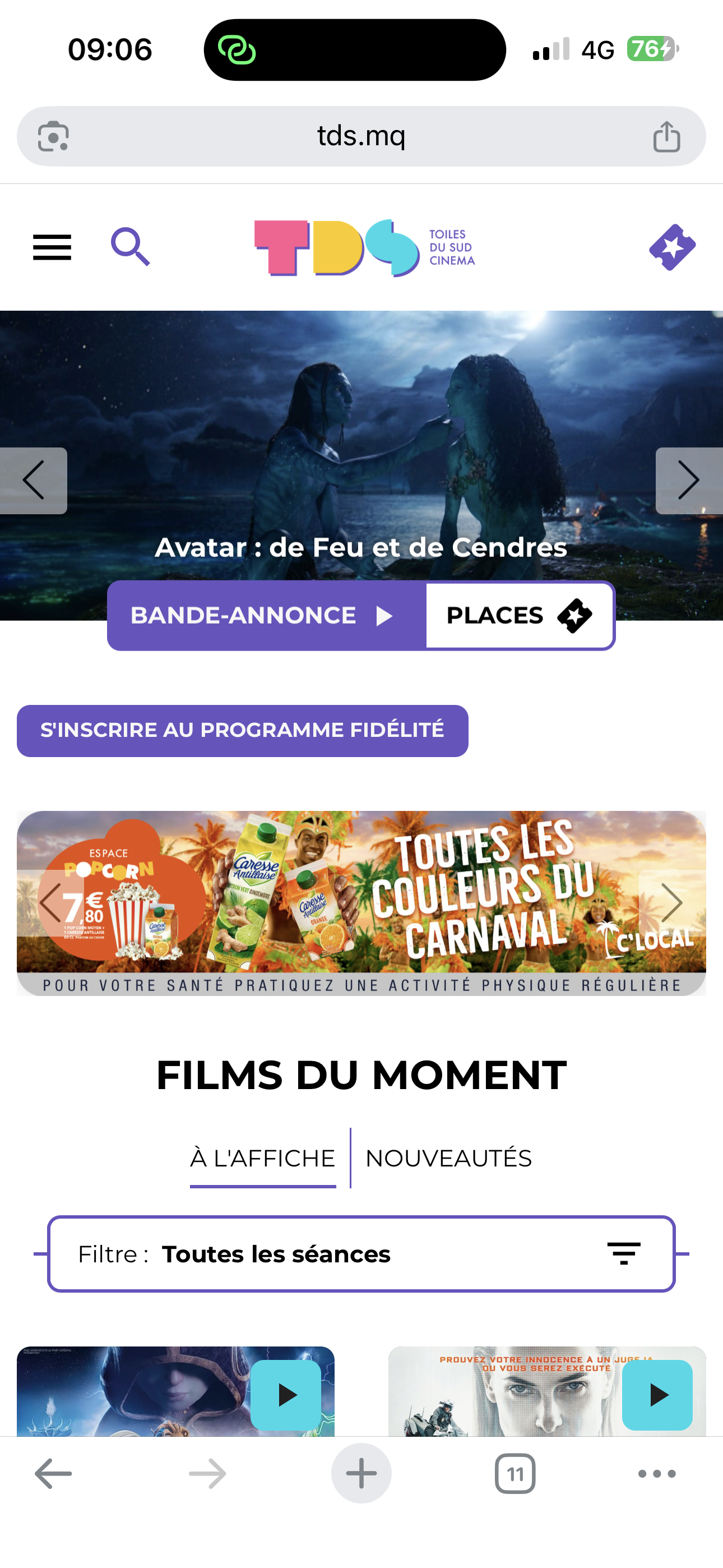723x1568 pixels.
Task: Show previous slide in Avatar carousel
Action: [33, 480]
